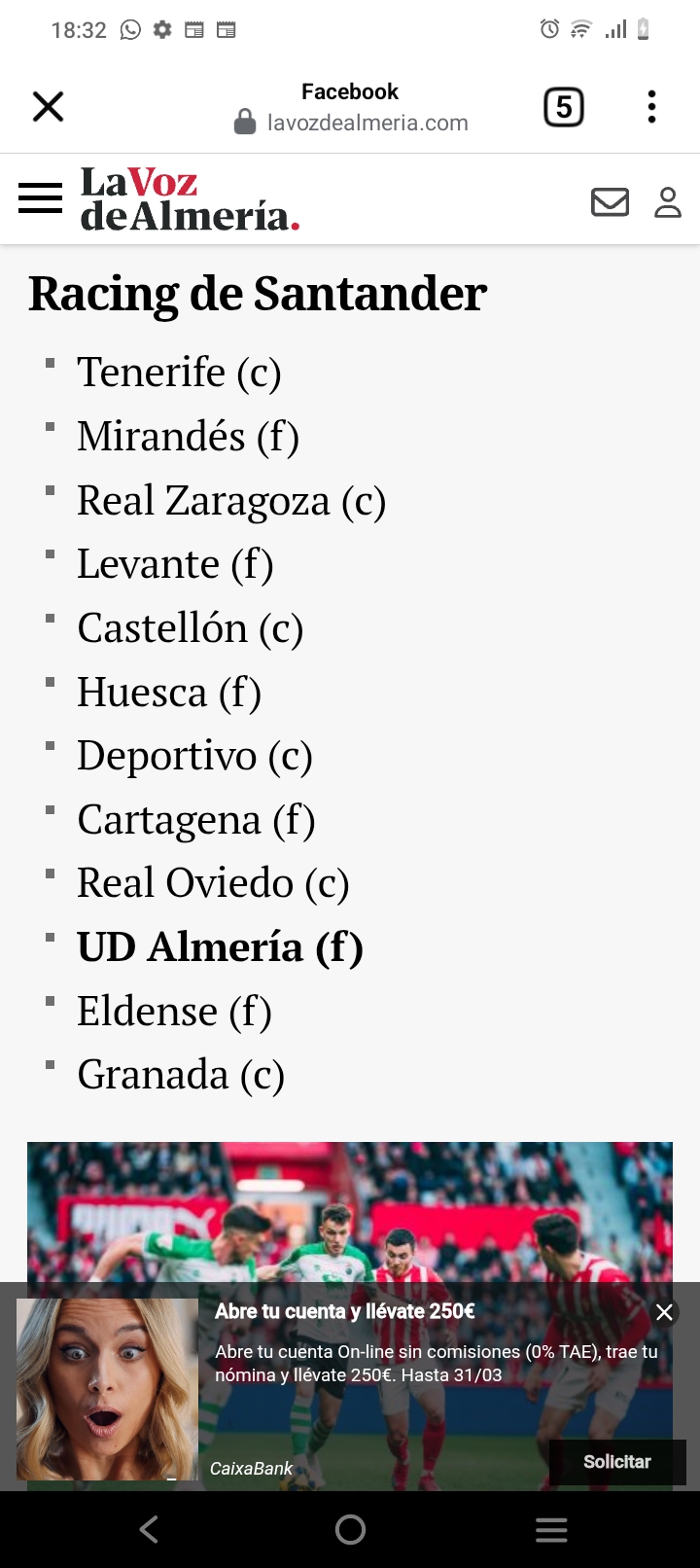Close the in-app browser page
The width and height of the screenshot is (700, 1568).
click(x=48, y=106)
